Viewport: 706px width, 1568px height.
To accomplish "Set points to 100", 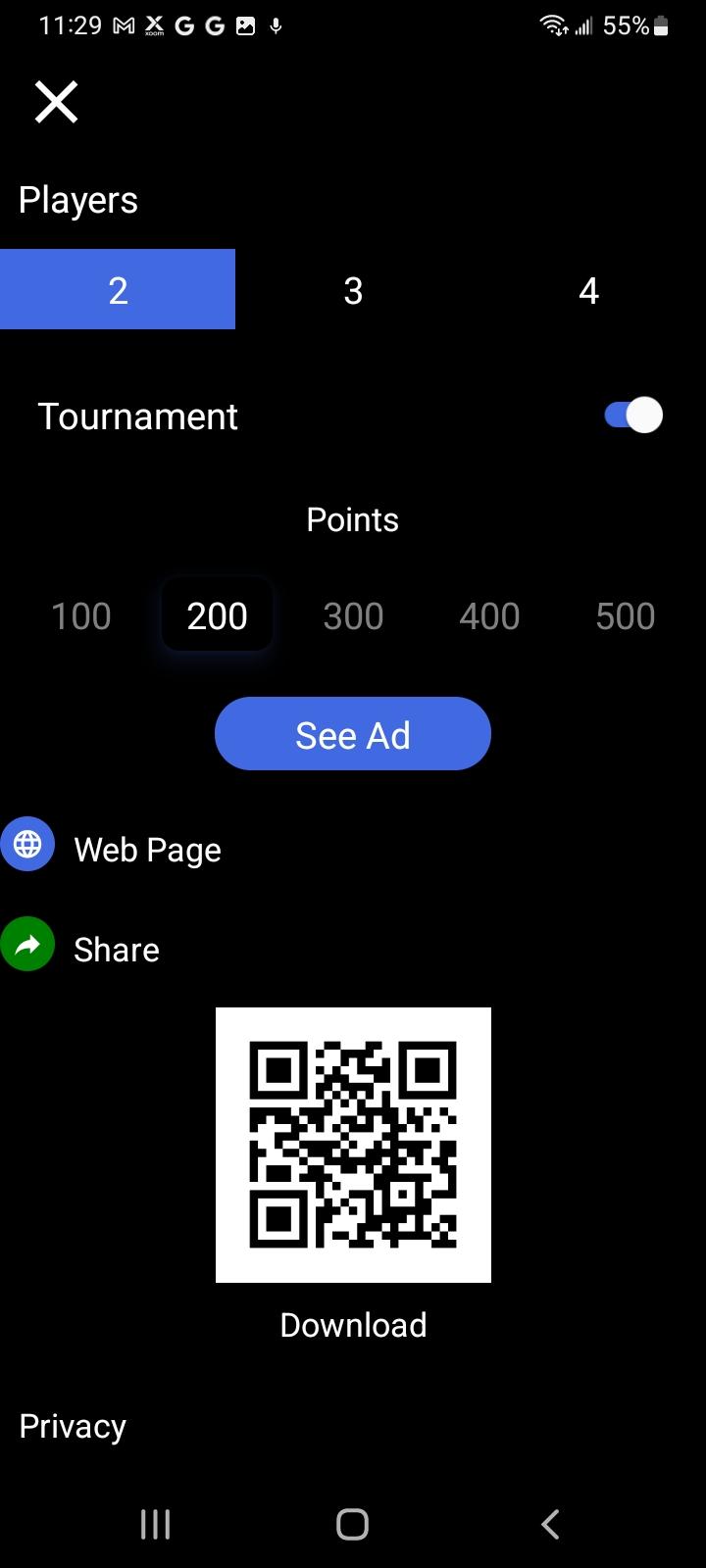I will point(80,616).
